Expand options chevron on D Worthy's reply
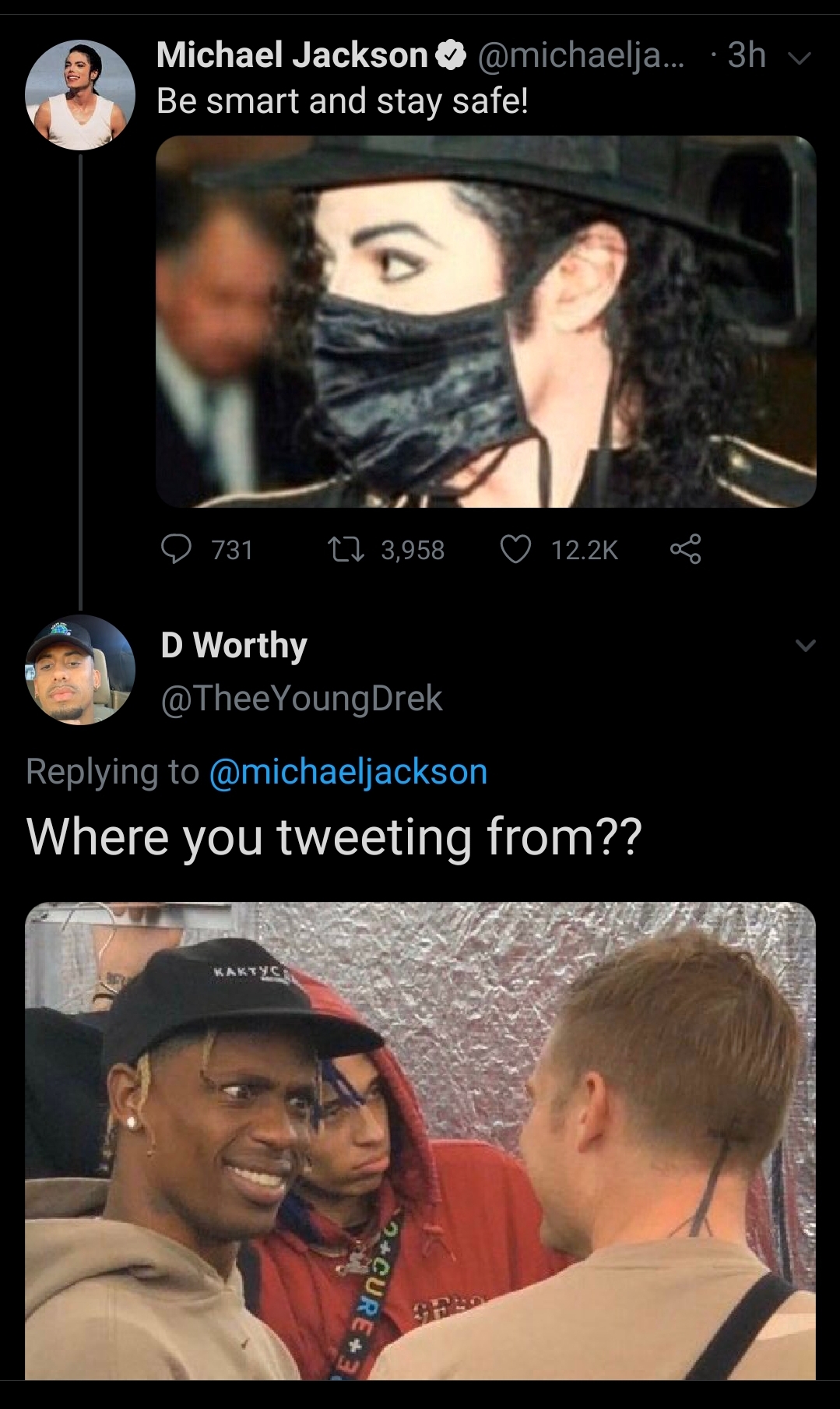 click(805, 646)
